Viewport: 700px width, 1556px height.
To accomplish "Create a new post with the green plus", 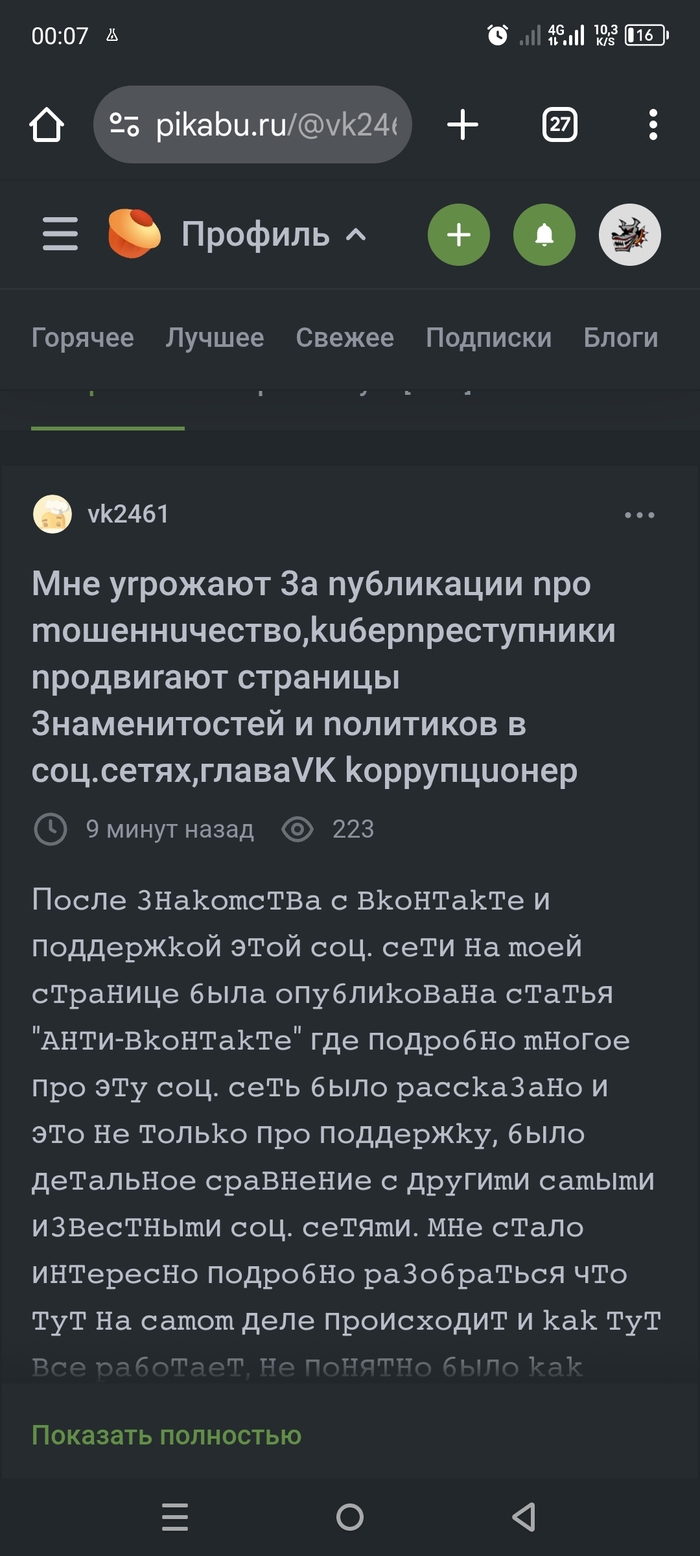I will point(458,235).
